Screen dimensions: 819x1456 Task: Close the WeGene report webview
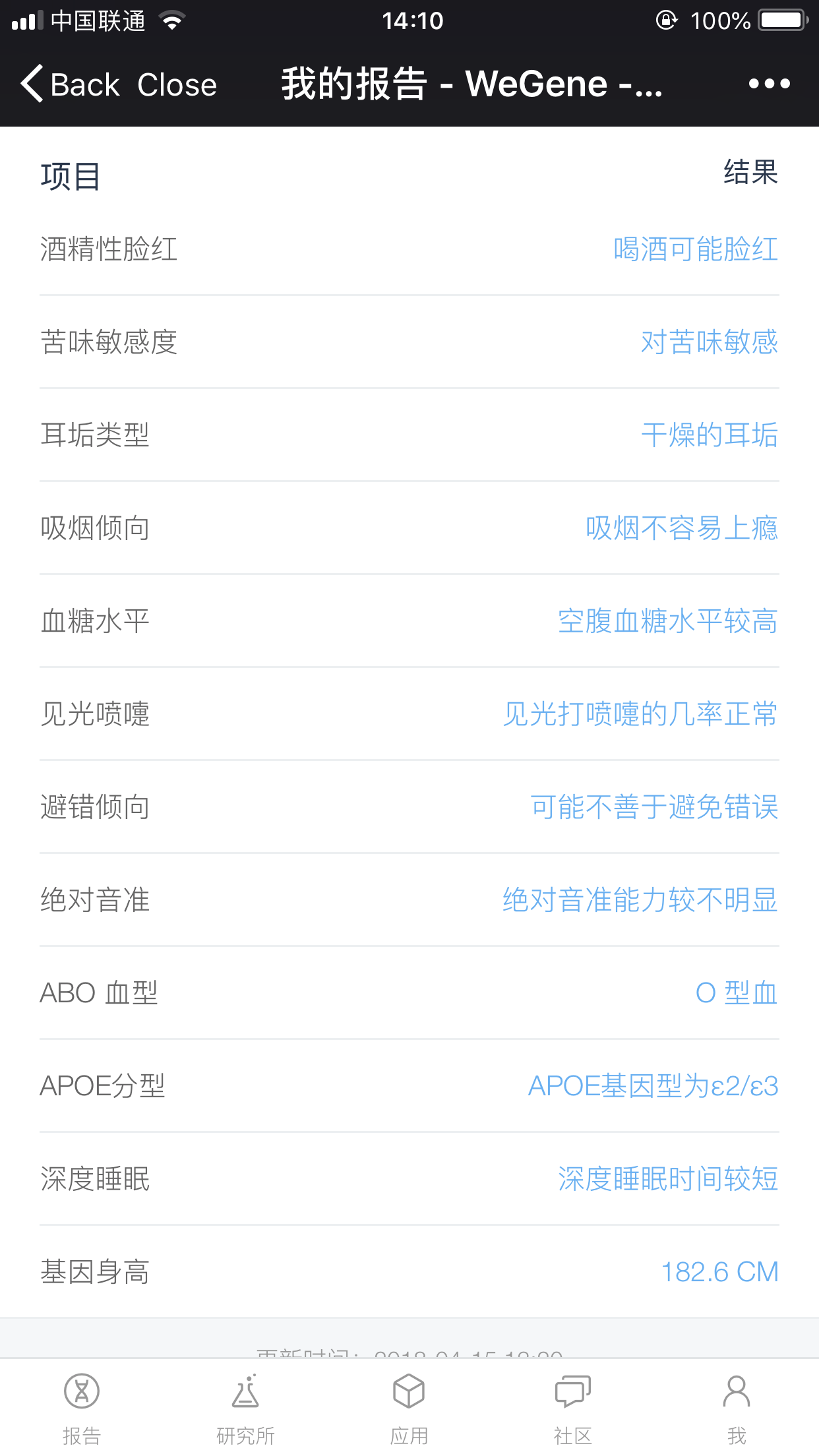coord(177,84)
